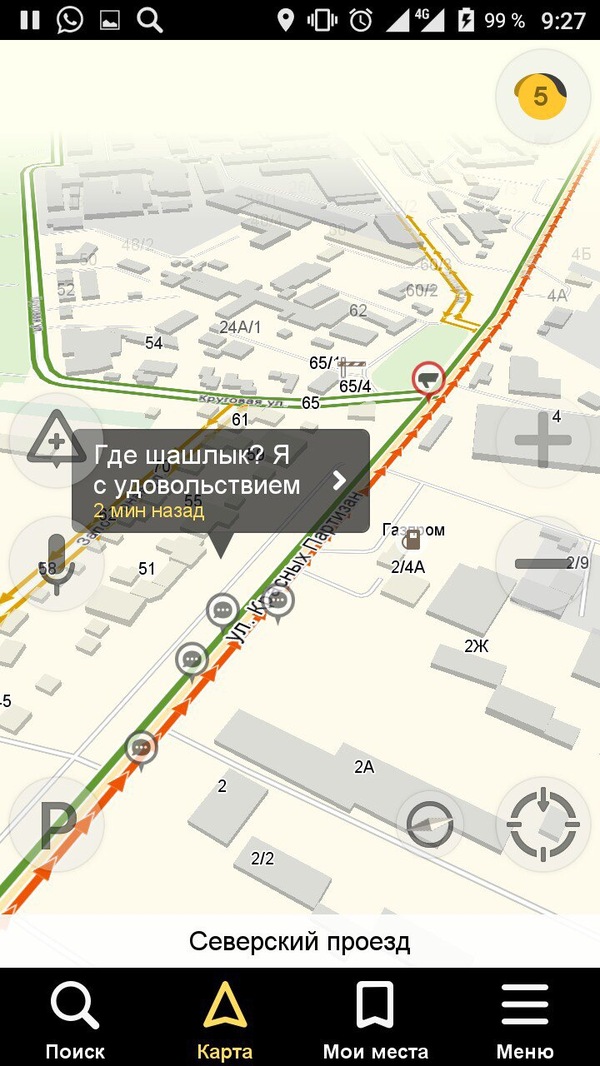Screen dimensions: 600x1066
Task: Open parking layer with the P button
Action: [x=57, y=825]
